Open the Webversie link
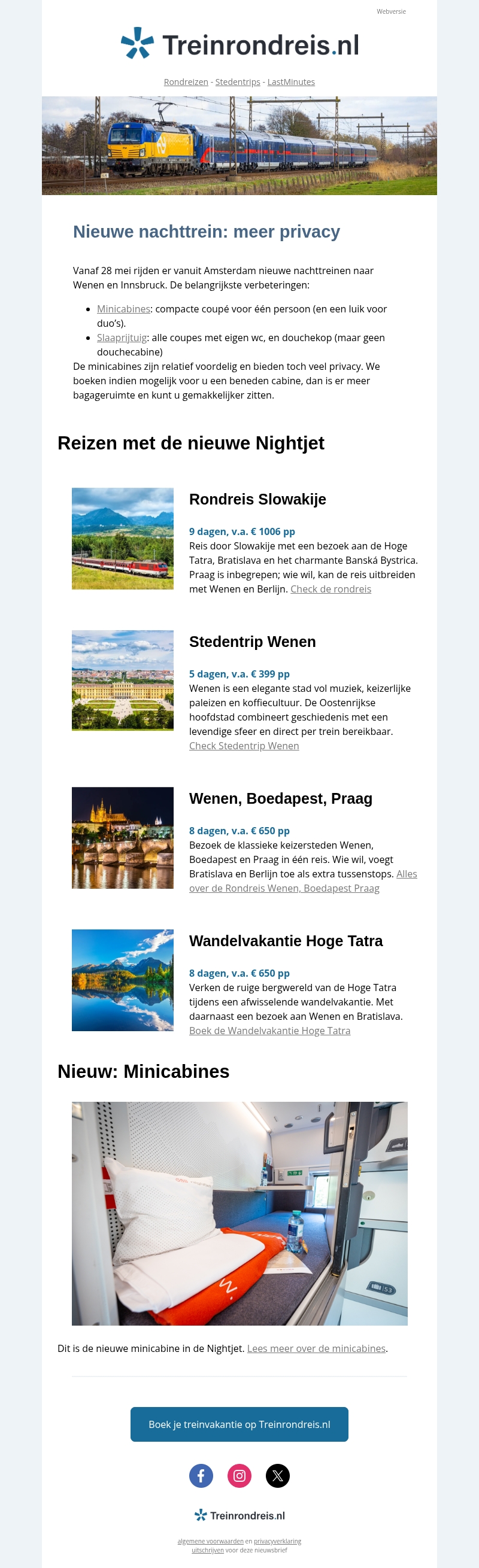This screenshot has width=479, height=1568. coord(391,11)
